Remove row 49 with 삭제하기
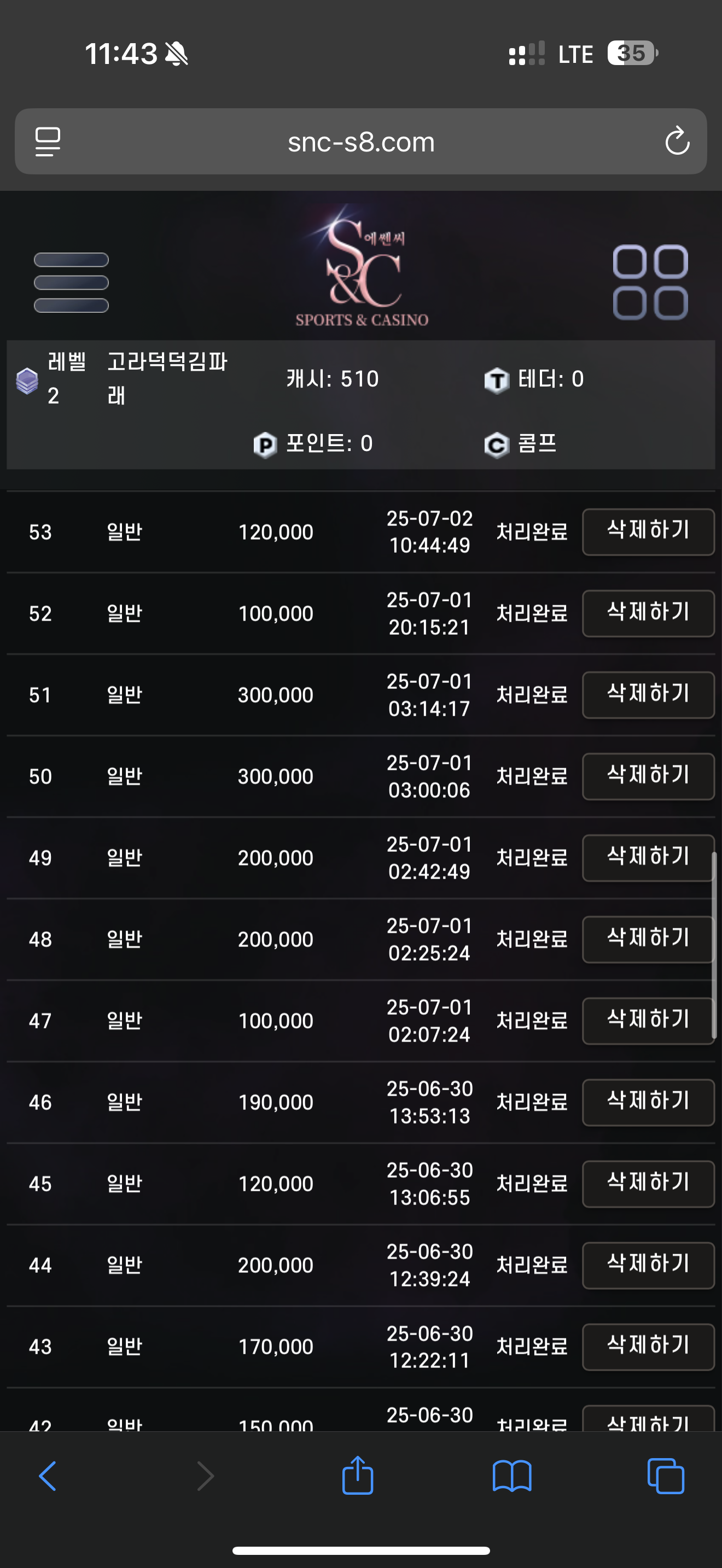 coord(648,858)
